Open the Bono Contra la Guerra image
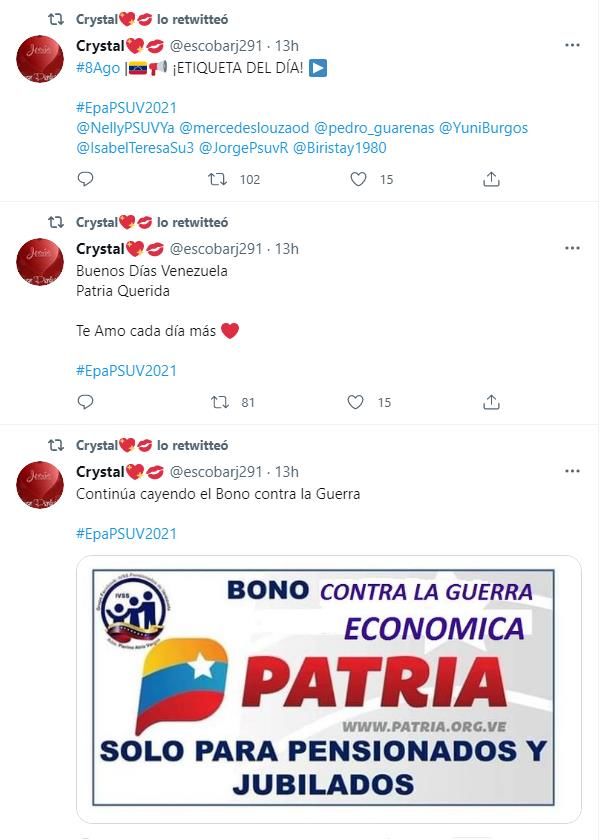600x840 pixels. tap(328, 687)
